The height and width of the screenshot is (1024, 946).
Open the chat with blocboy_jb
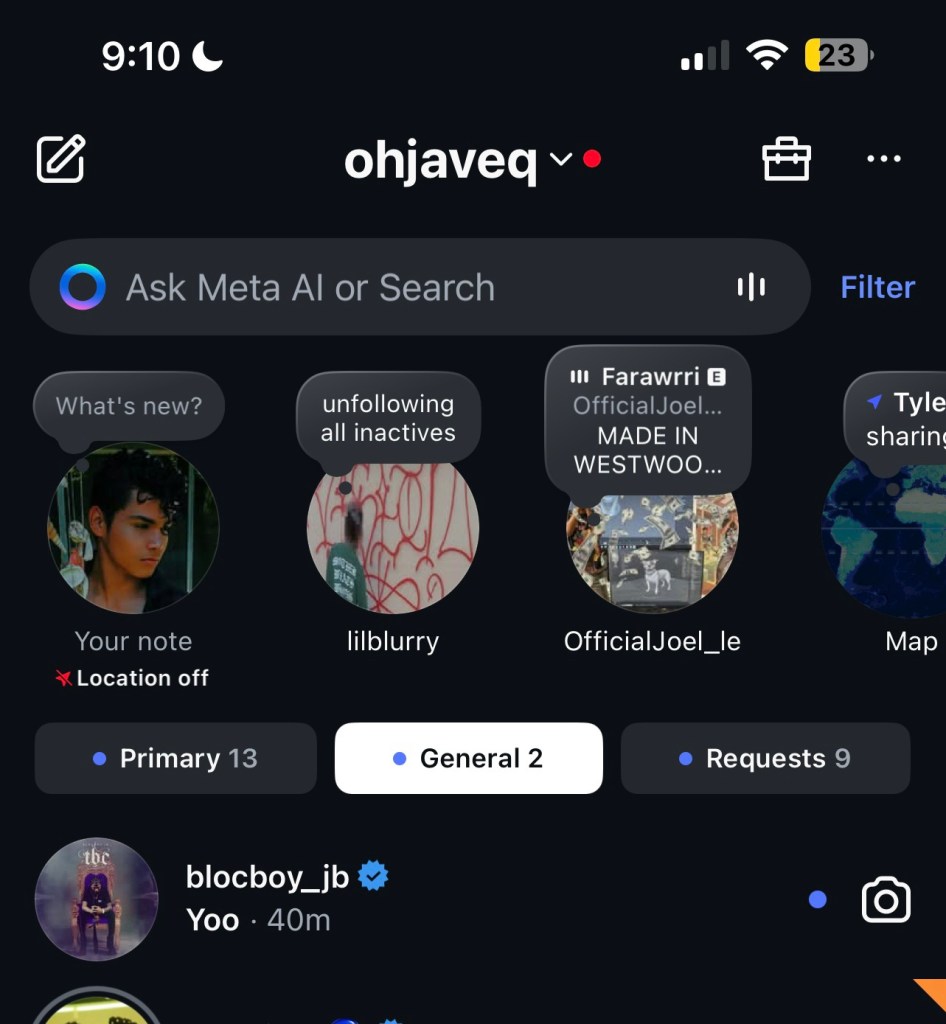400,899
